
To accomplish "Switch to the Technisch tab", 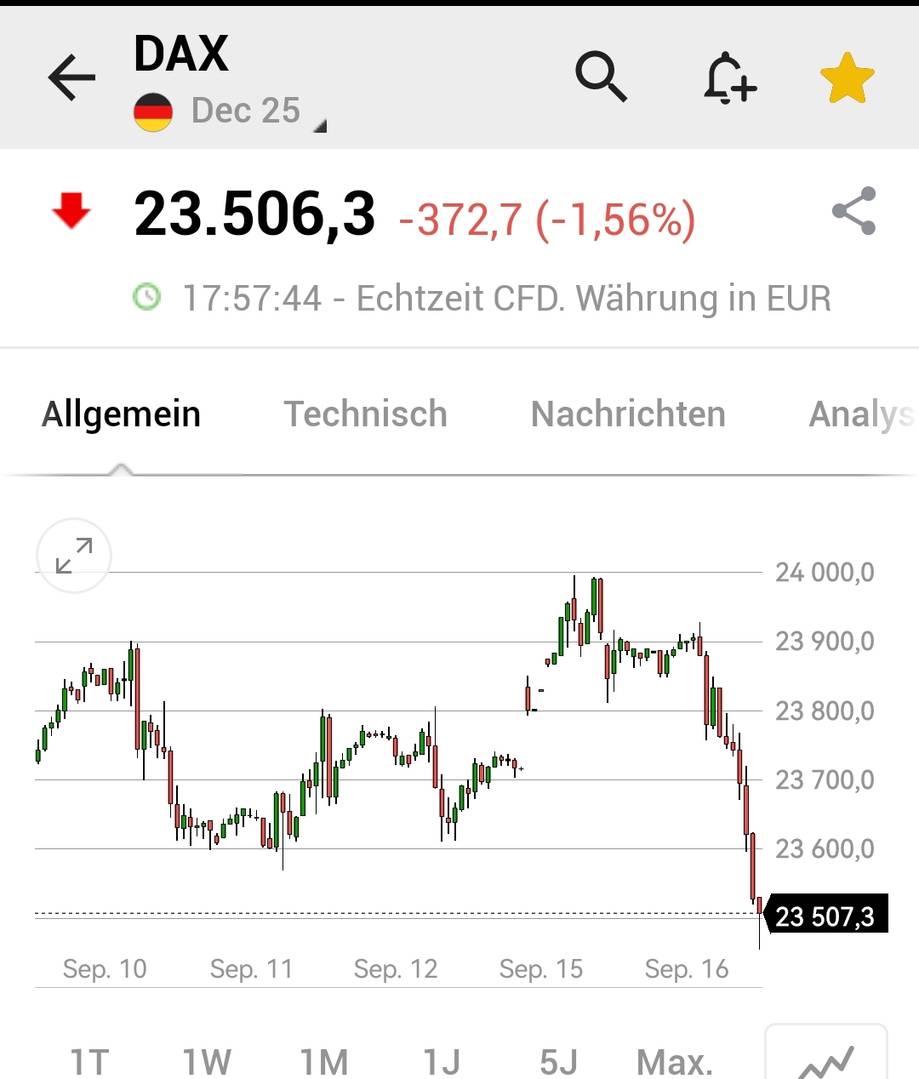I will (x=365, y=414).
